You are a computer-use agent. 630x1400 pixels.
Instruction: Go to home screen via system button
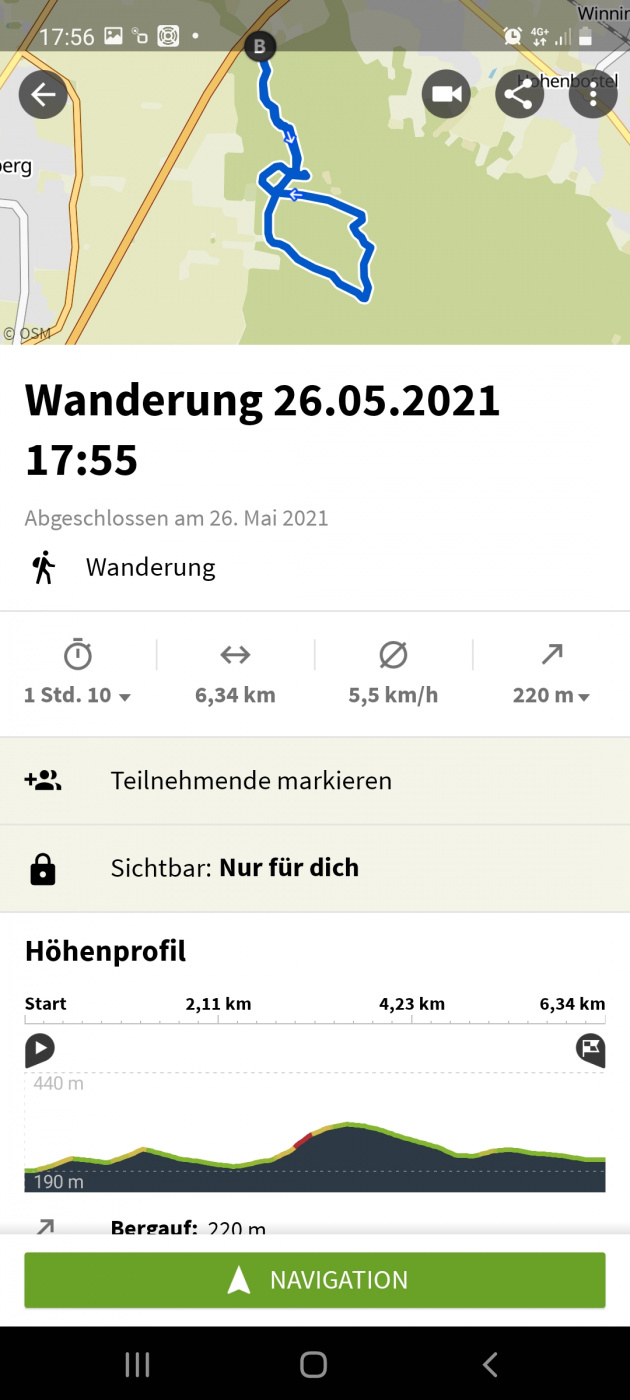tap(314, 1364)
